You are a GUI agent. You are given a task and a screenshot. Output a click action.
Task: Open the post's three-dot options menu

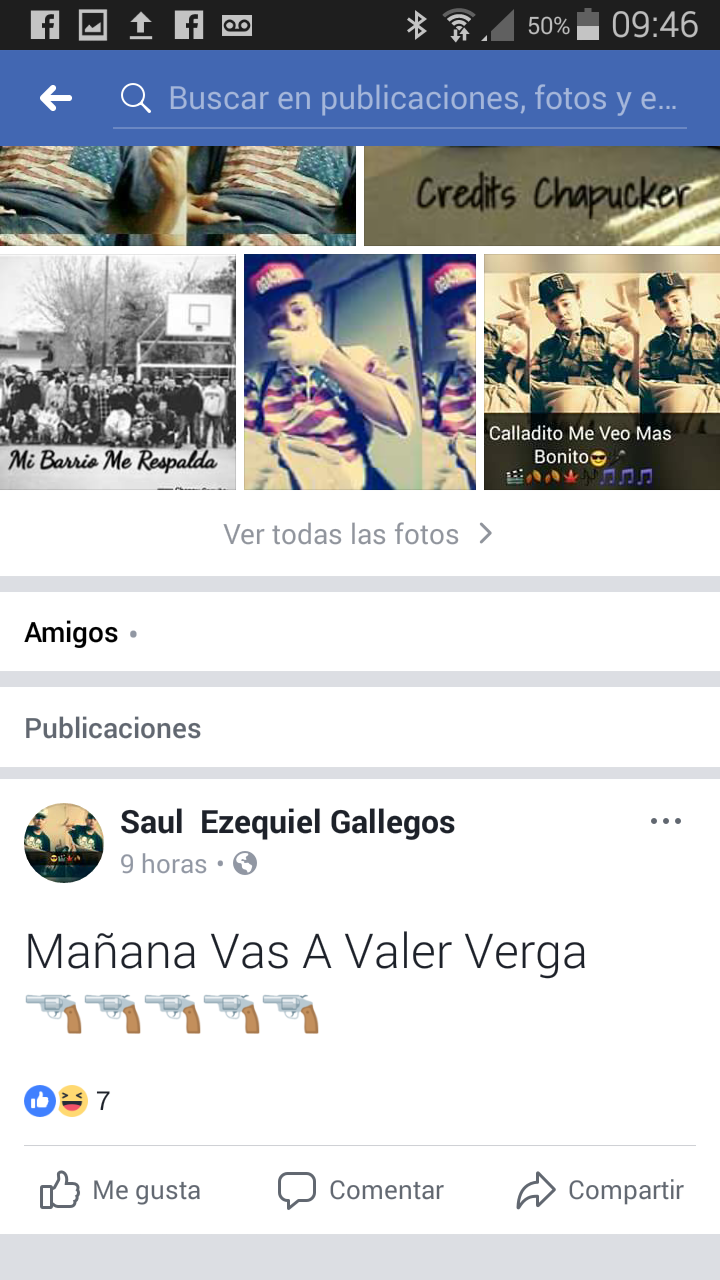point(665,822)
